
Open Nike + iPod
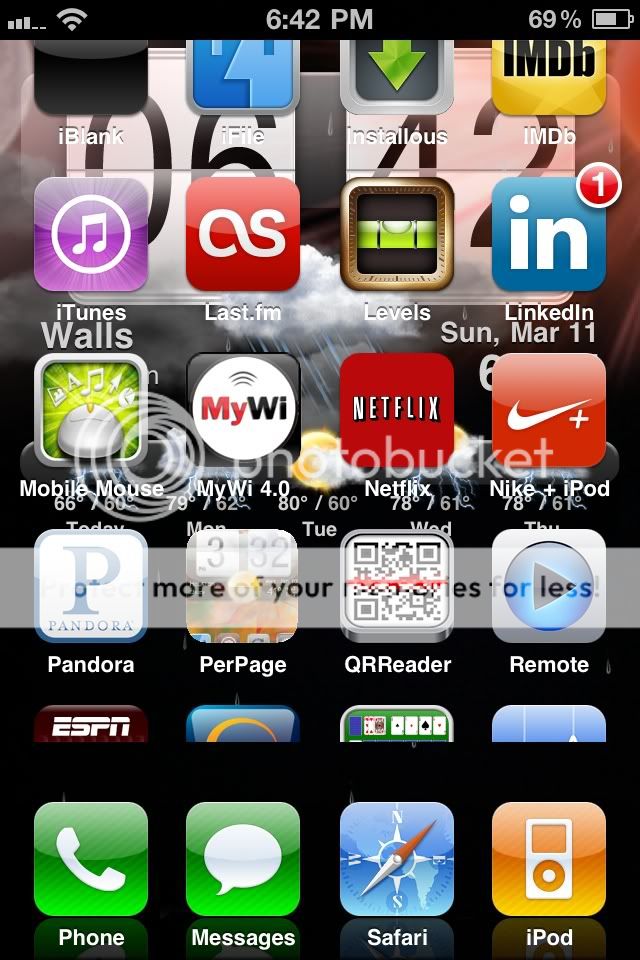tap(549, 410)
